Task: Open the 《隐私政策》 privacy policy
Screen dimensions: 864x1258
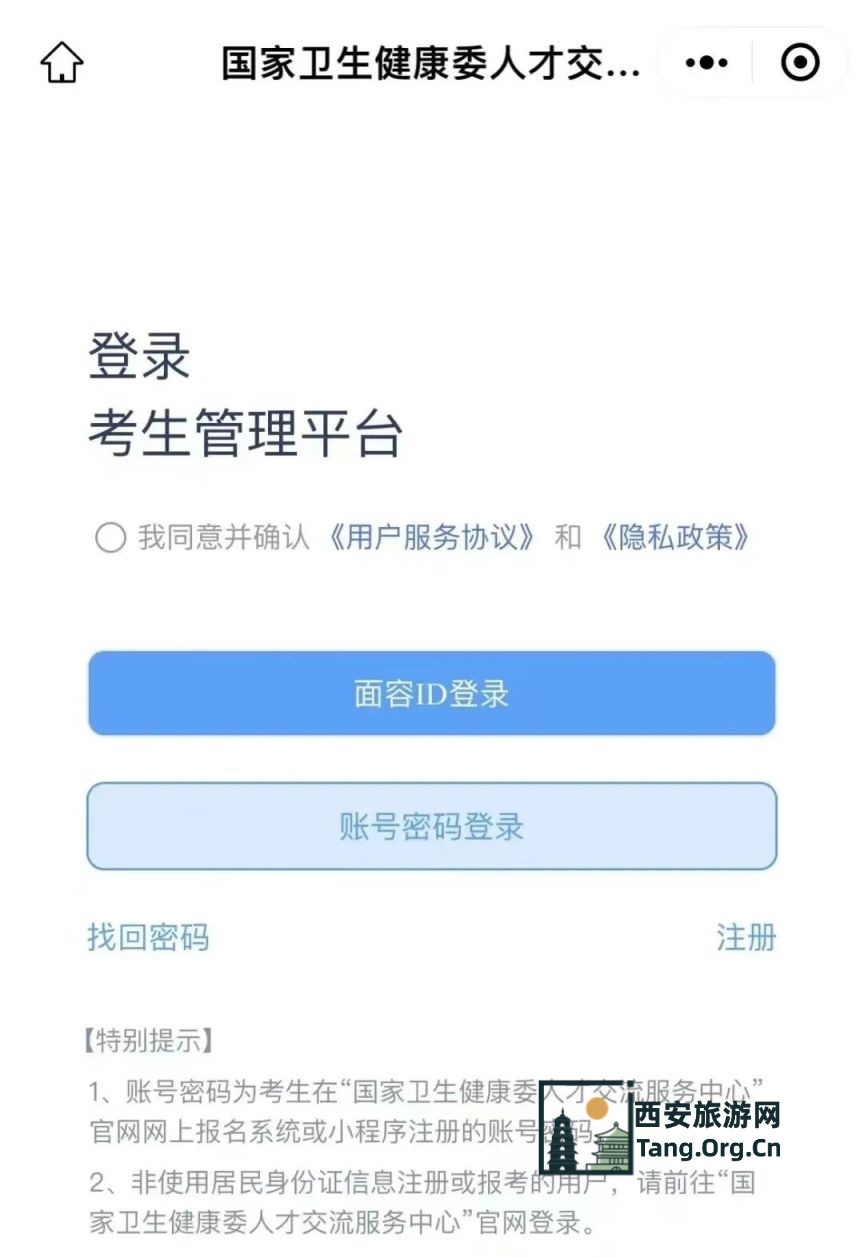Action: point(677,538)
